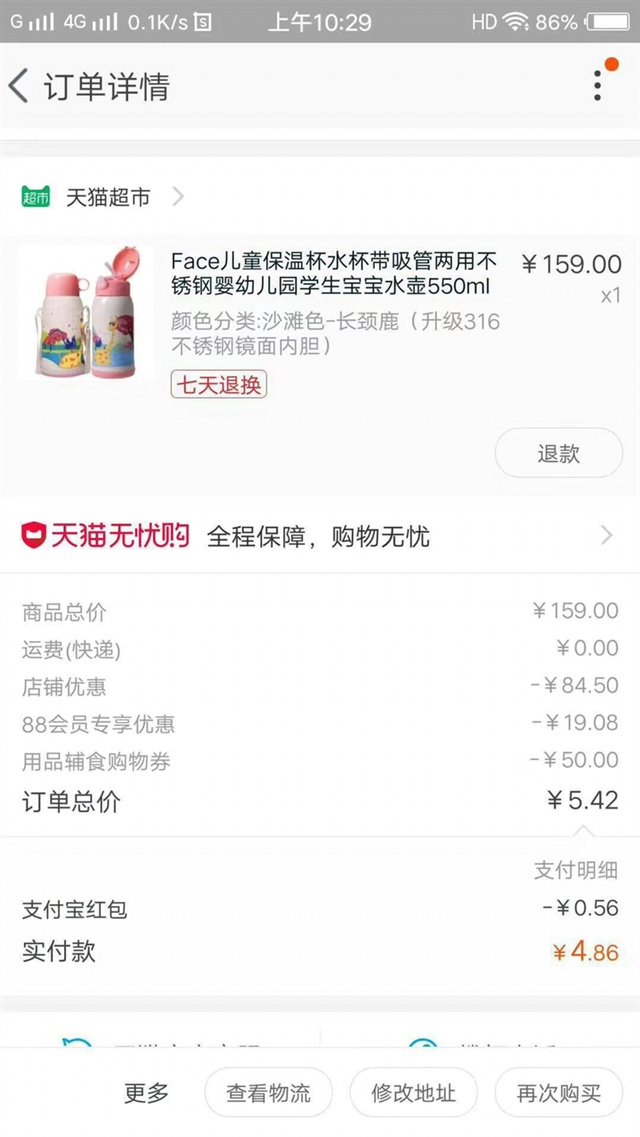Viewport: 640px width, 1137px height.
Task: Tap the 更多 option
Action: tap(146, 1093)
